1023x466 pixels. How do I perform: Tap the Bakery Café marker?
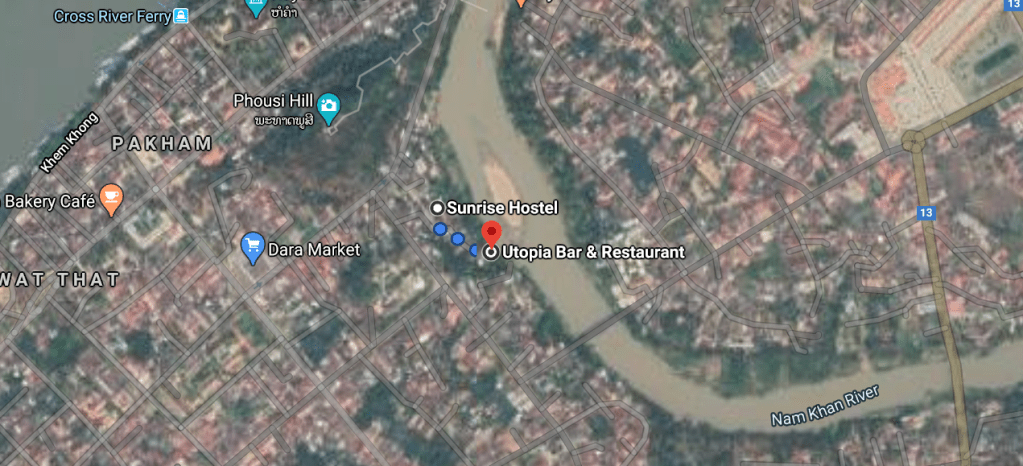(x=111, y=200)
